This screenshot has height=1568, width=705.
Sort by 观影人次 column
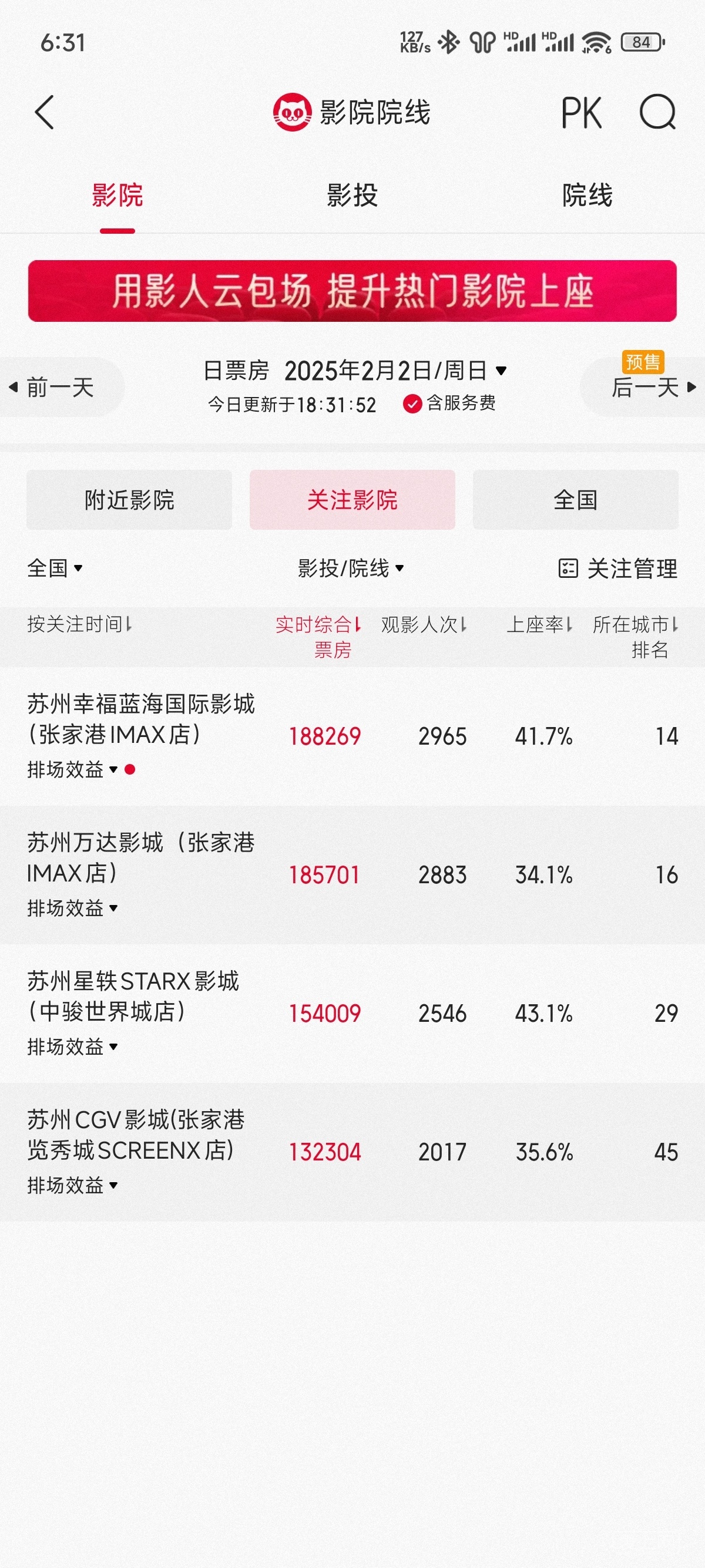pyautogui.click(x=424, y=624)
